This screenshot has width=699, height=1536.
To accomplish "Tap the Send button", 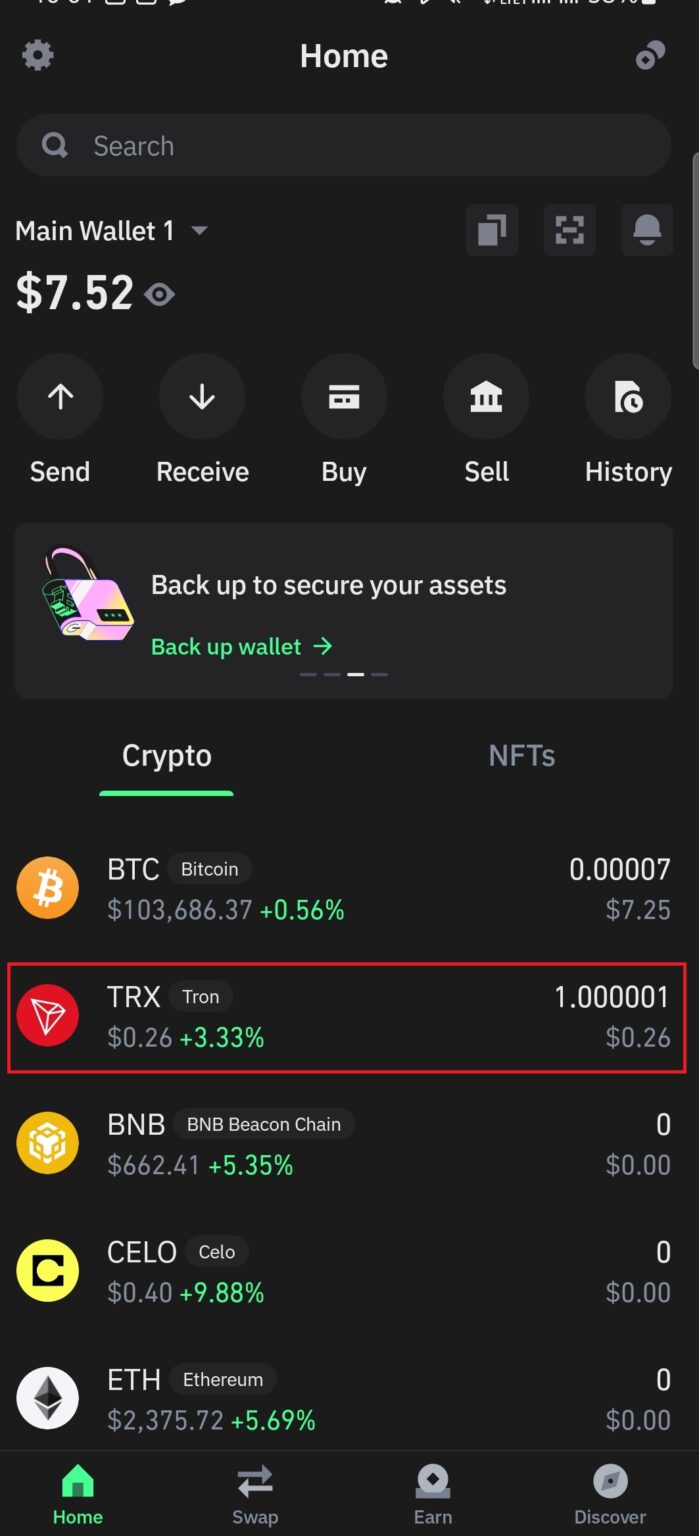I will [x=60, y=398].
